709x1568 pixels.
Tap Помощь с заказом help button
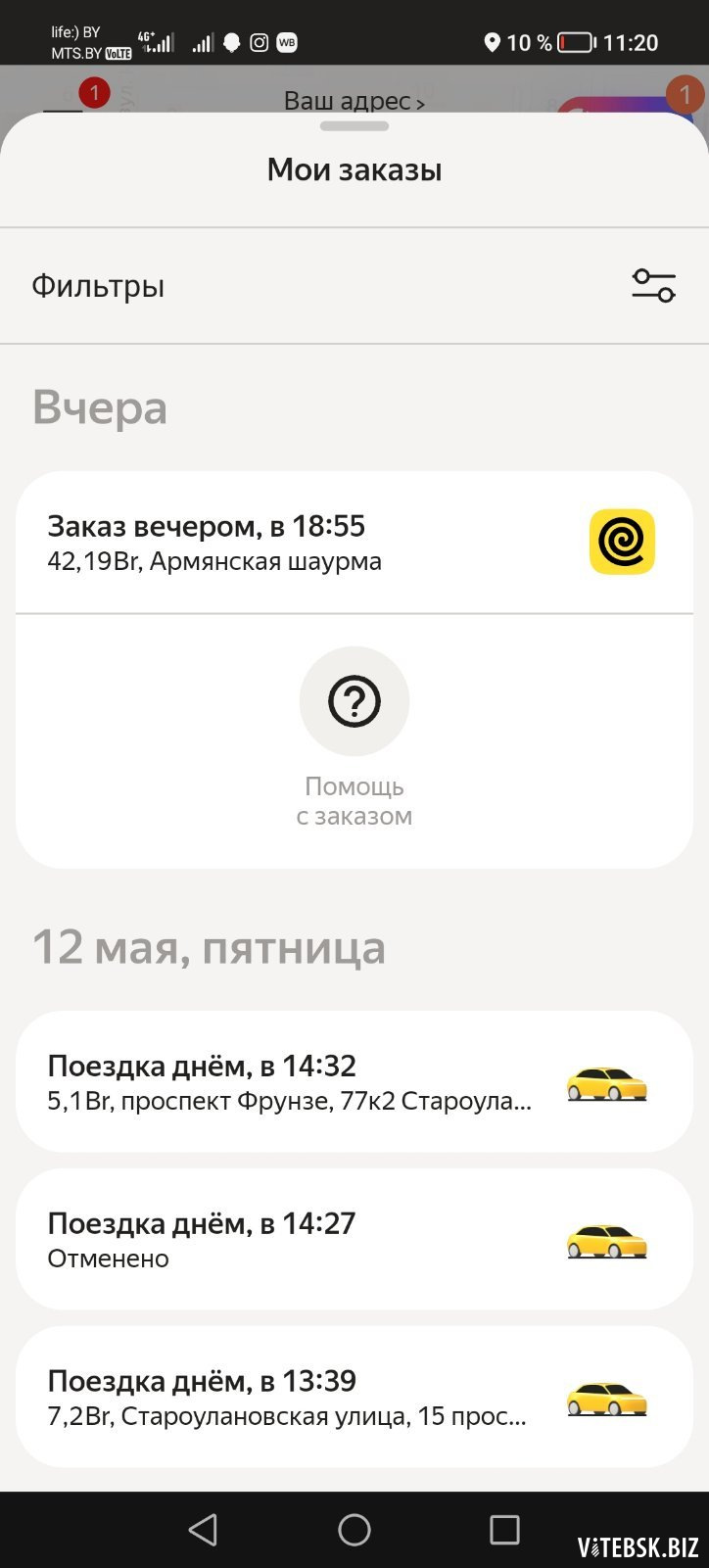(354, 737)
